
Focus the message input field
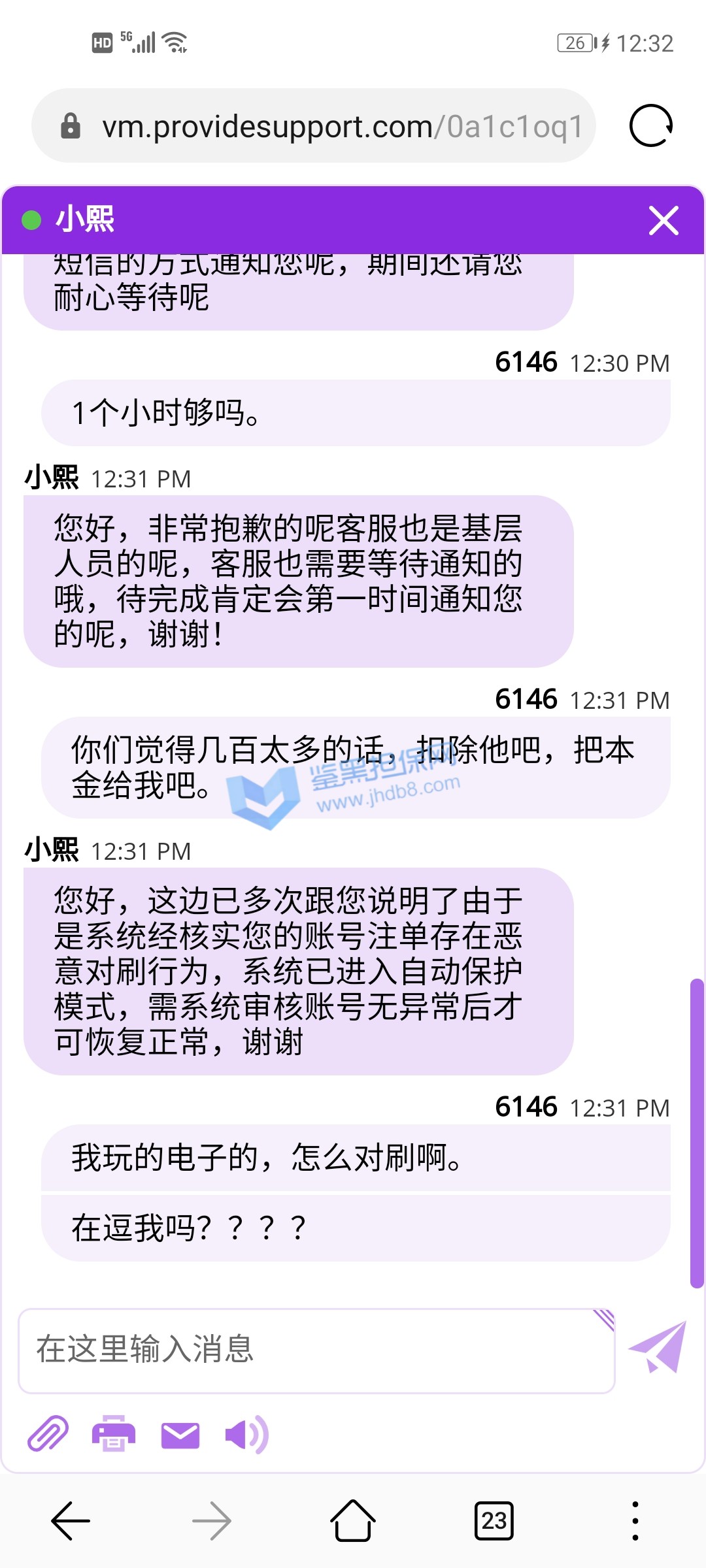click(x=316, y=1350)
